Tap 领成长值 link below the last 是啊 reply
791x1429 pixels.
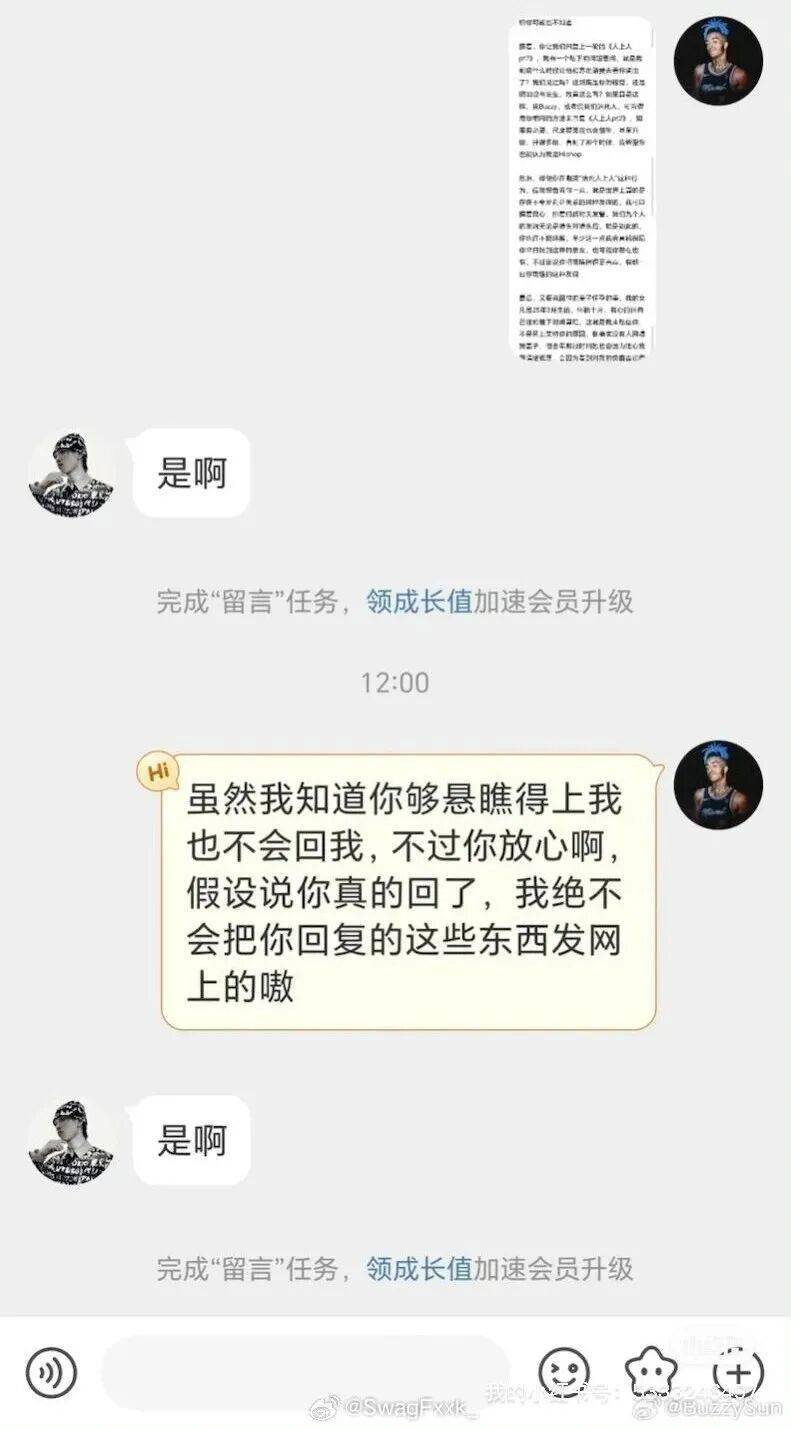tap(419, 1268)
